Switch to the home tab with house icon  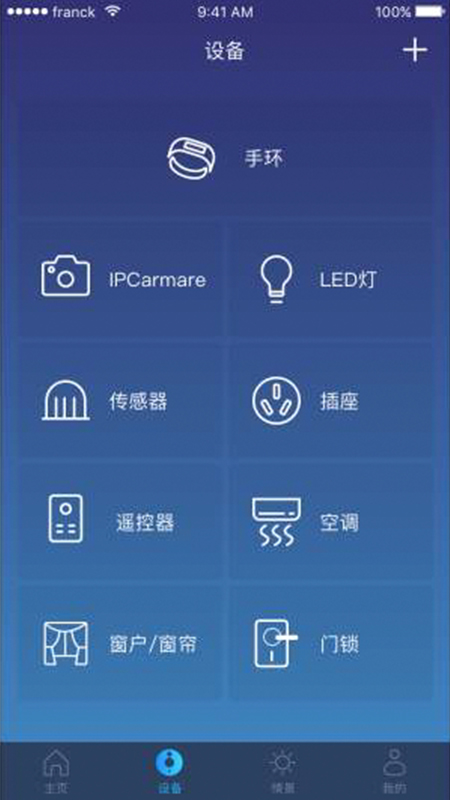tap(56, 771)
